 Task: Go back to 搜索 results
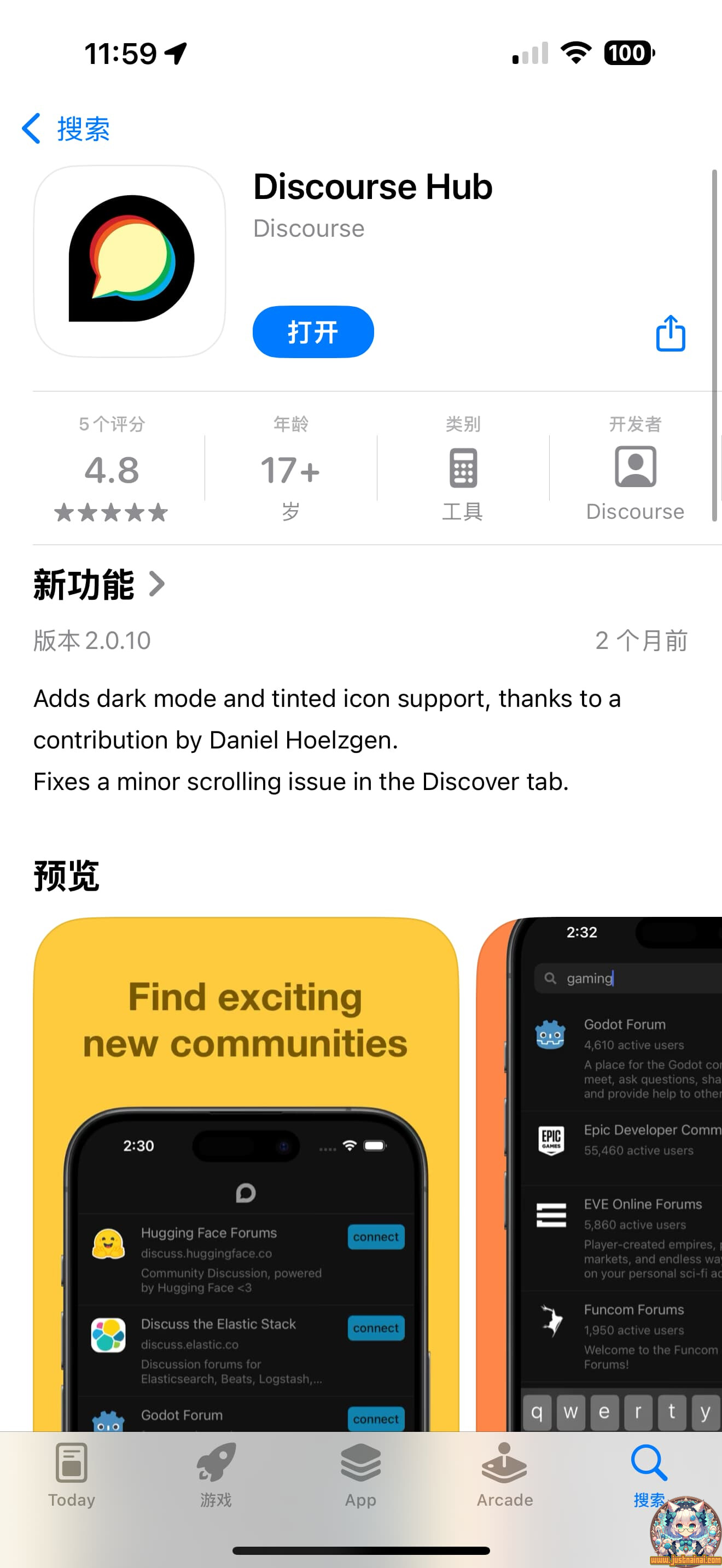click(x=66, y=128)
